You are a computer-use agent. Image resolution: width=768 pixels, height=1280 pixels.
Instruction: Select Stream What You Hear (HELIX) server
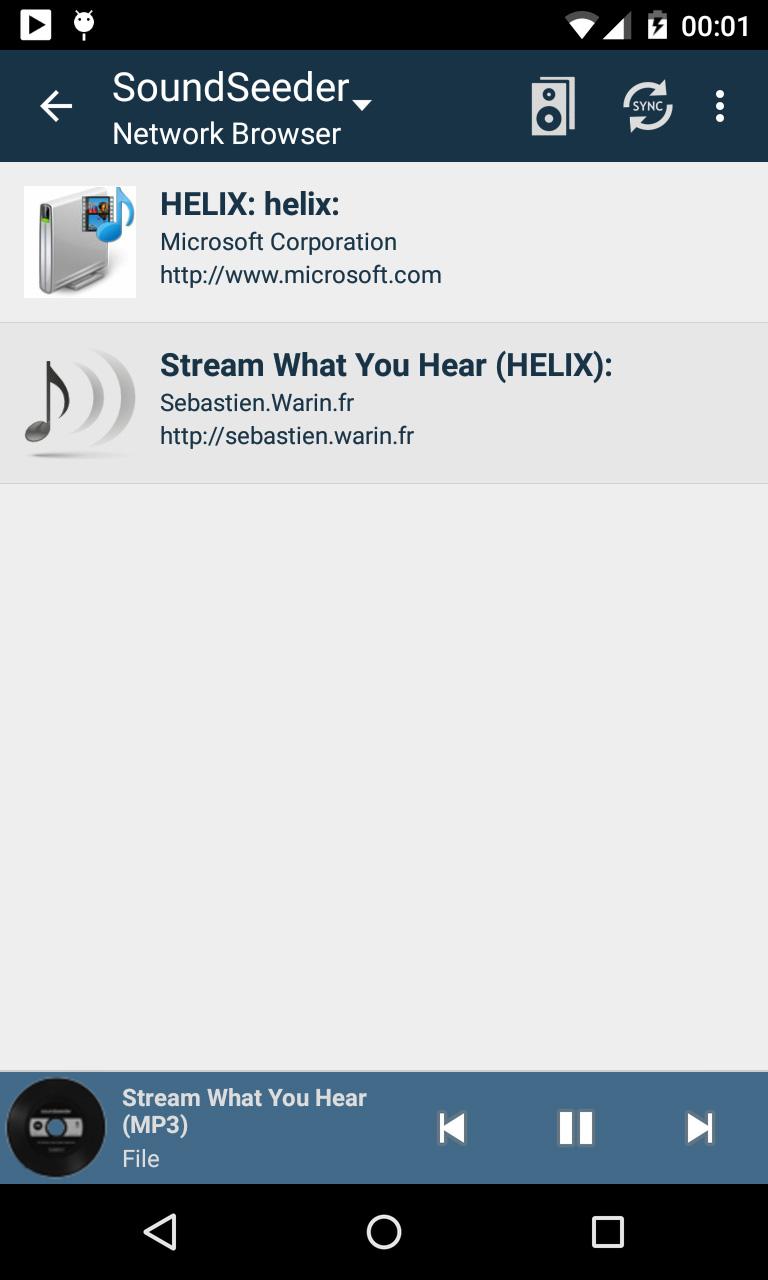384,403
